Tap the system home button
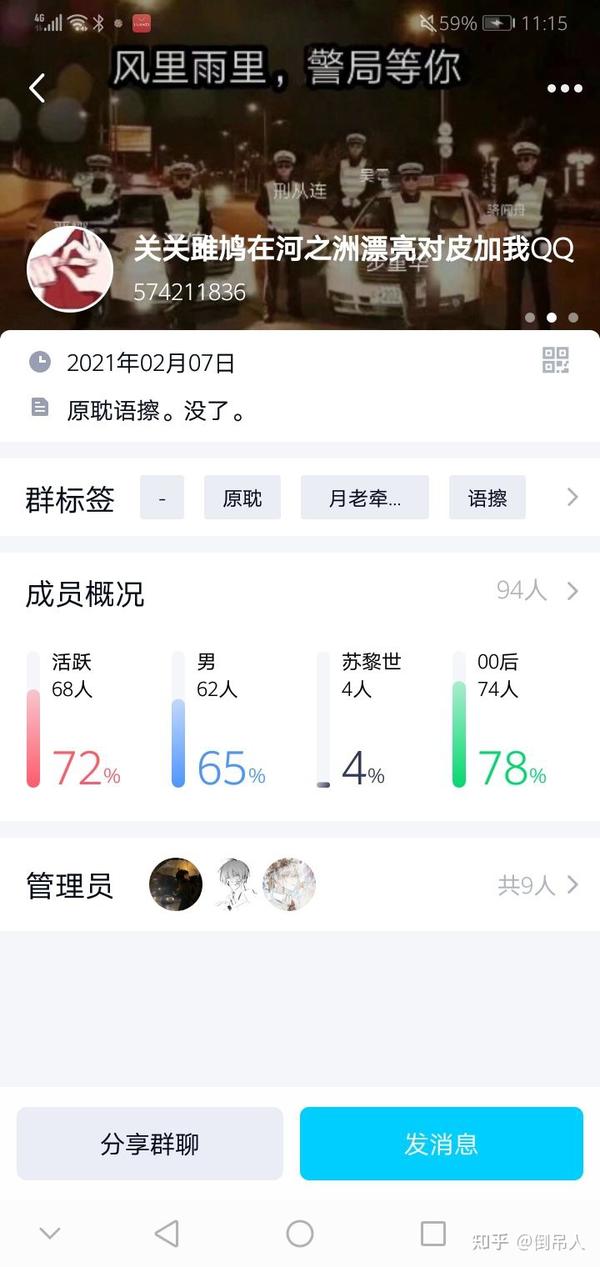Image resolution: width=600 pixels, height=1267 pixels. pyautogui.click(x=300, y=1234)
